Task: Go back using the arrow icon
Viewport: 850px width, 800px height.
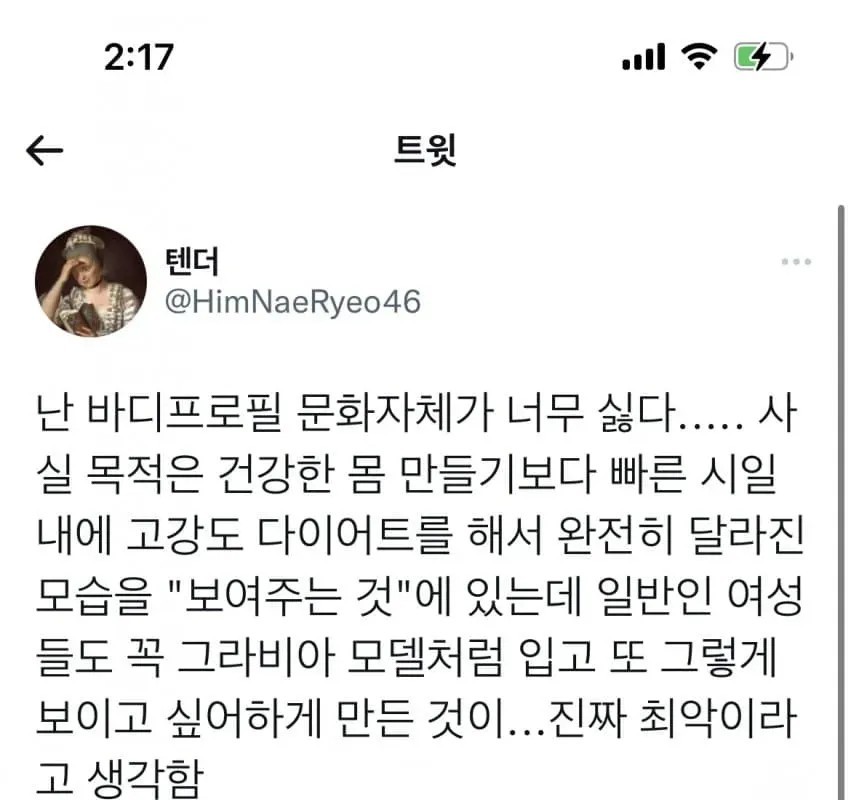Action: click(45, 151)
